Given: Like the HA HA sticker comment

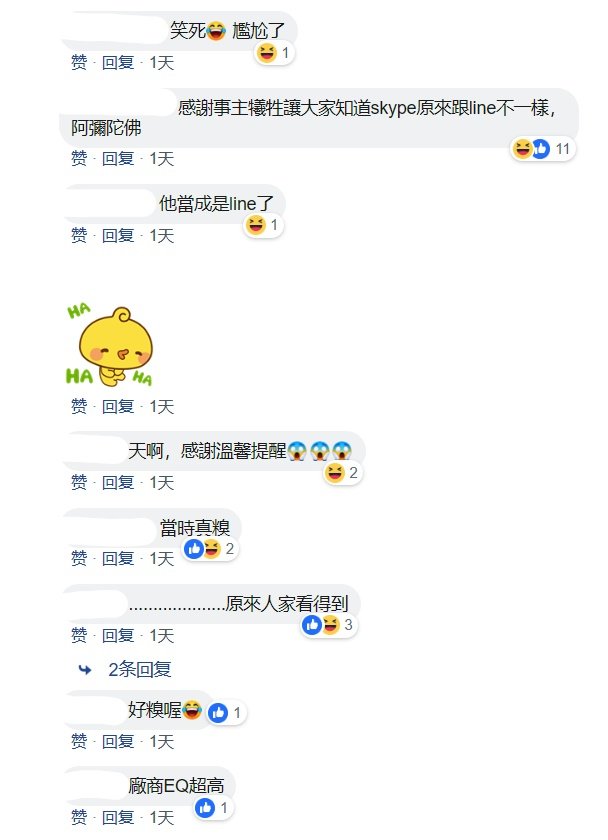Looking at the screenshot, I should [x=79, y=407].
